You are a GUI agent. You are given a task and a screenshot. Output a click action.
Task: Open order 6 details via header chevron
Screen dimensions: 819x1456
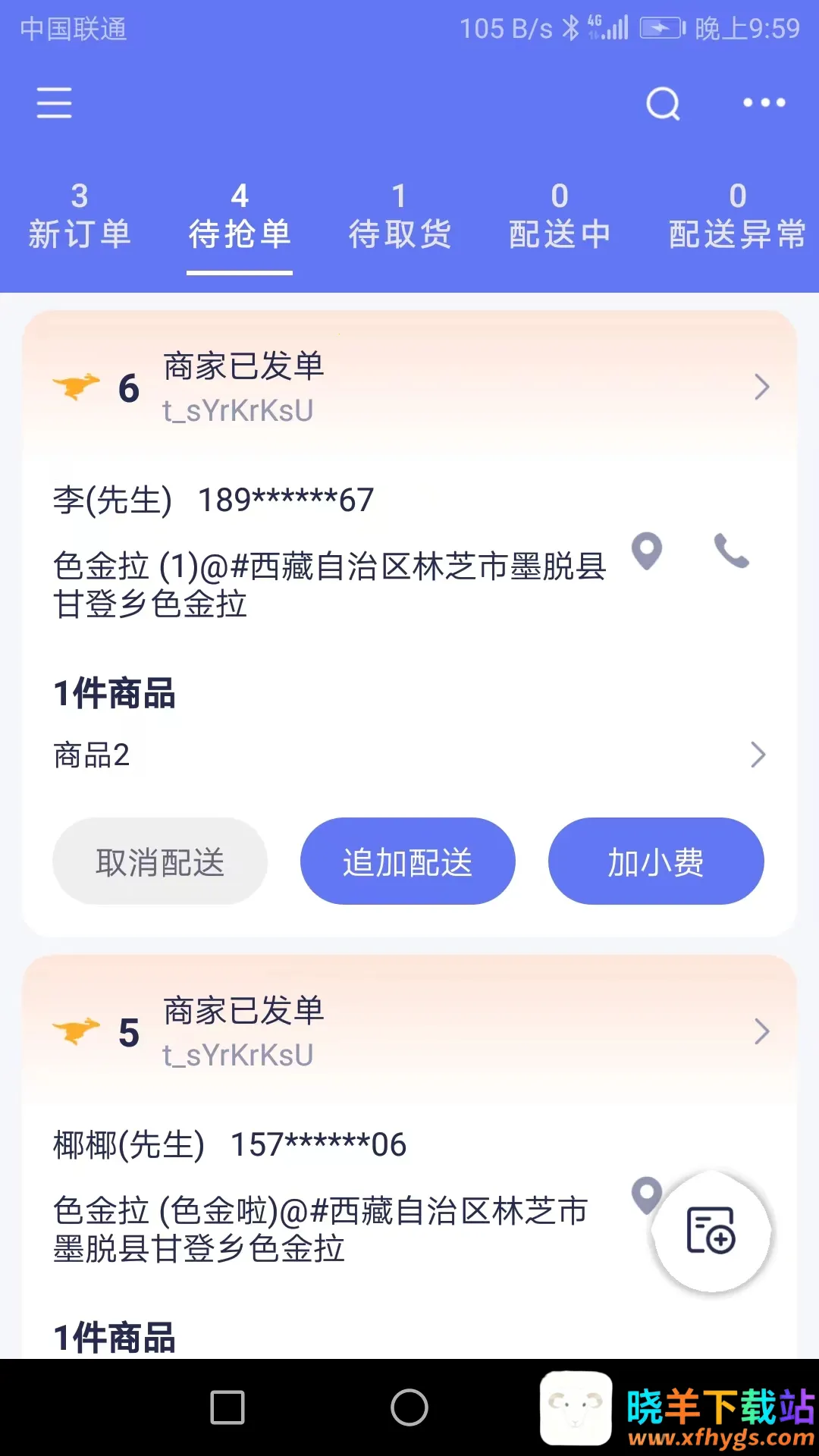click(x=761, y=388)
